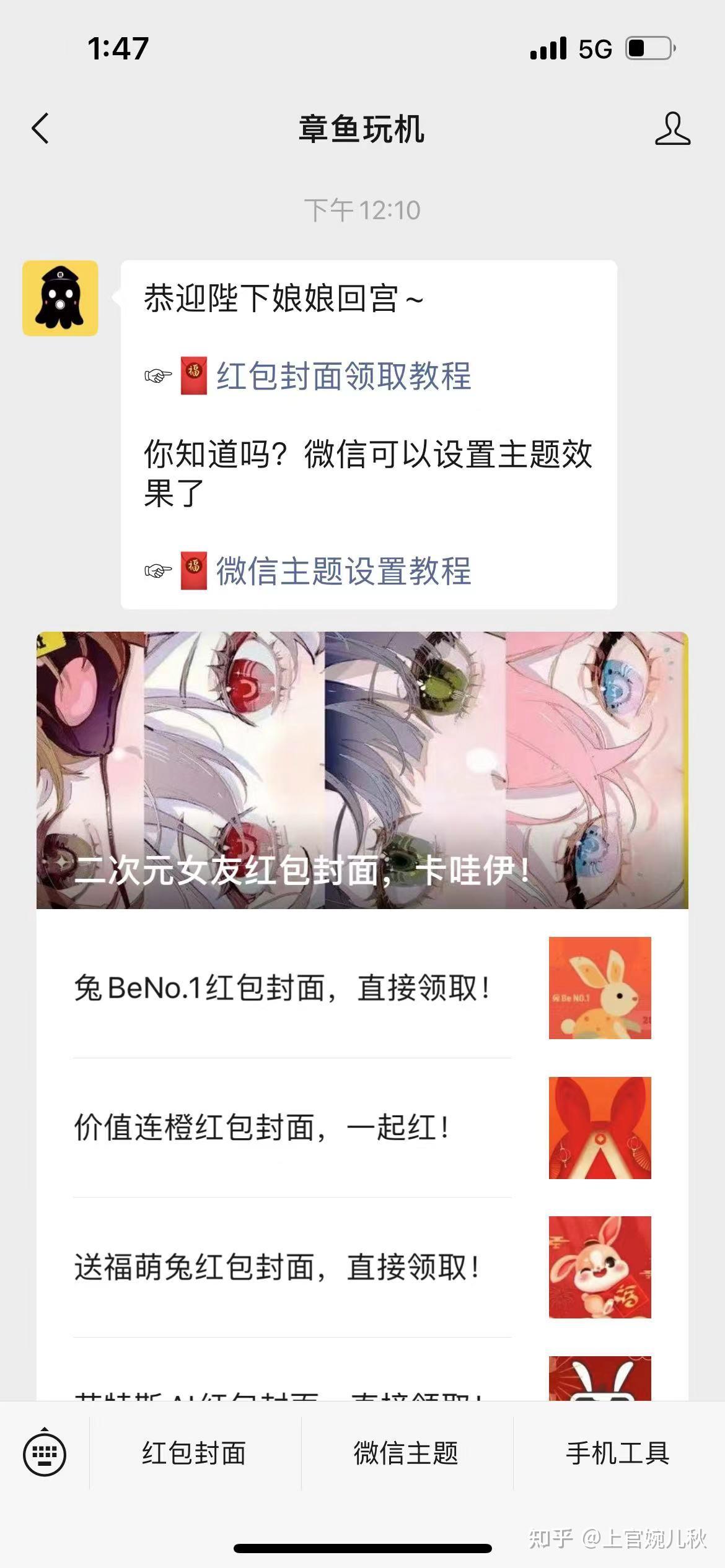Open 兔BeNo.1红包封面 article
Image resolution: width=725 pixels, height=1568 pixels.
(x=362, y=988)
